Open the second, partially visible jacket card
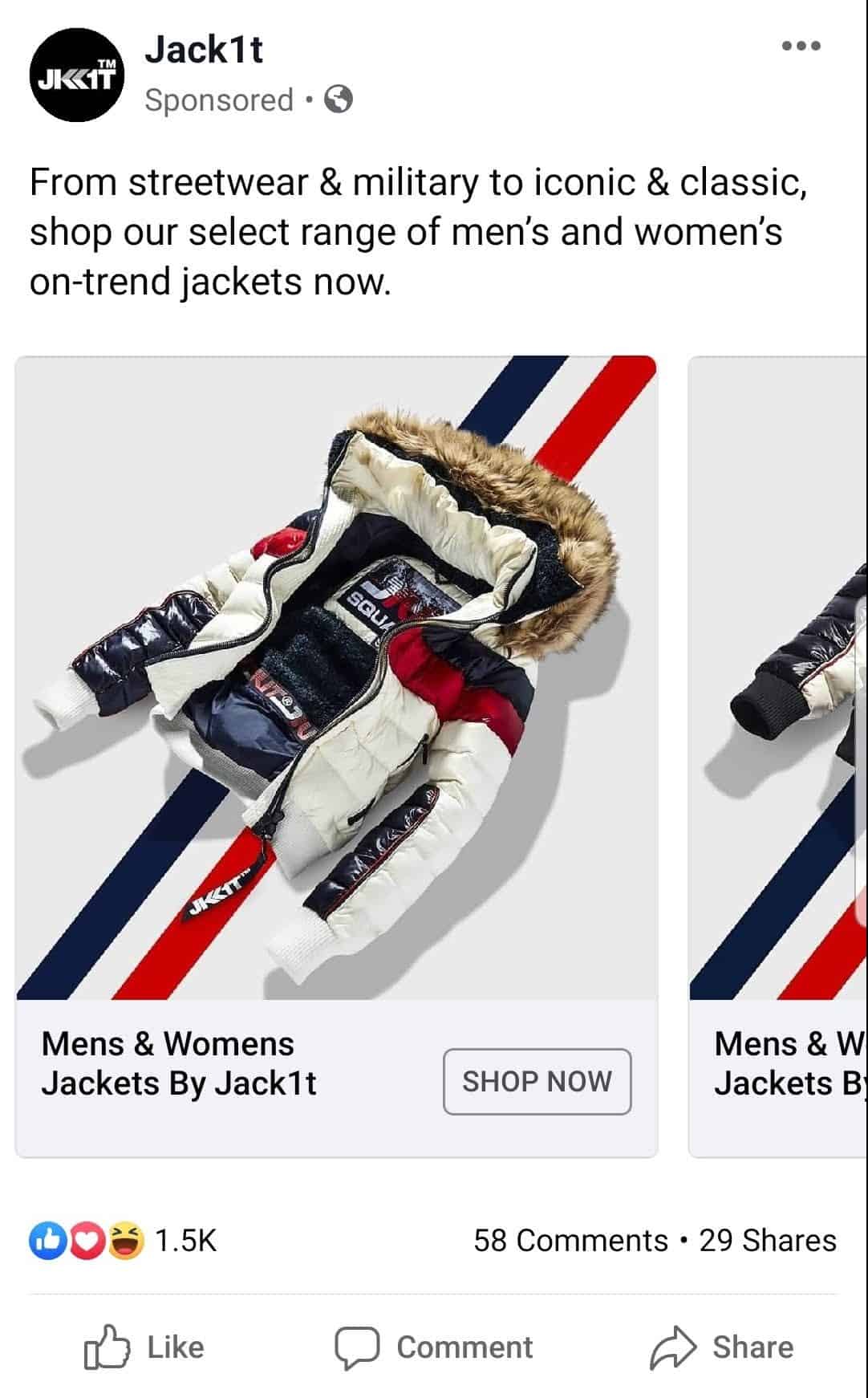 [777, 757]
